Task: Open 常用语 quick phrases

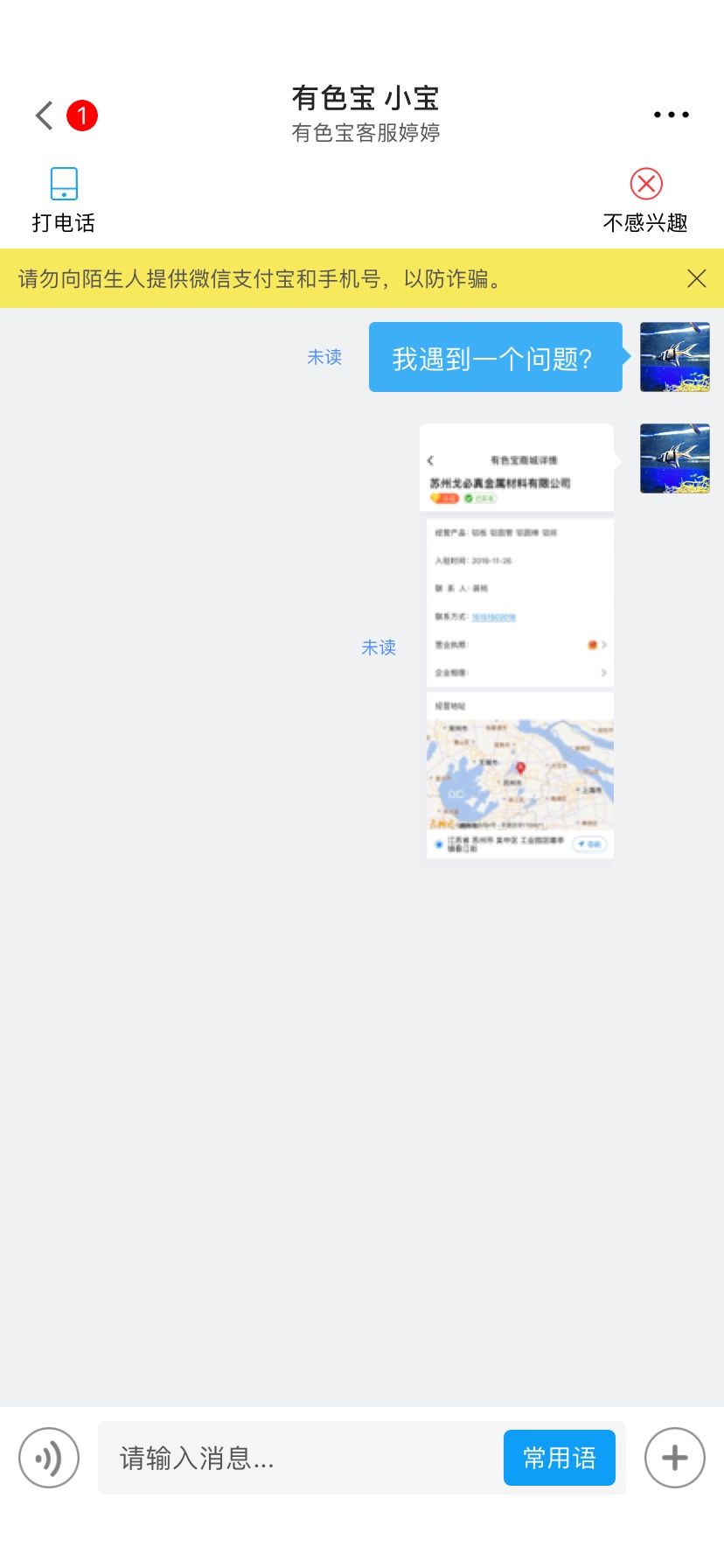Action: click(x=560, y=1458)
